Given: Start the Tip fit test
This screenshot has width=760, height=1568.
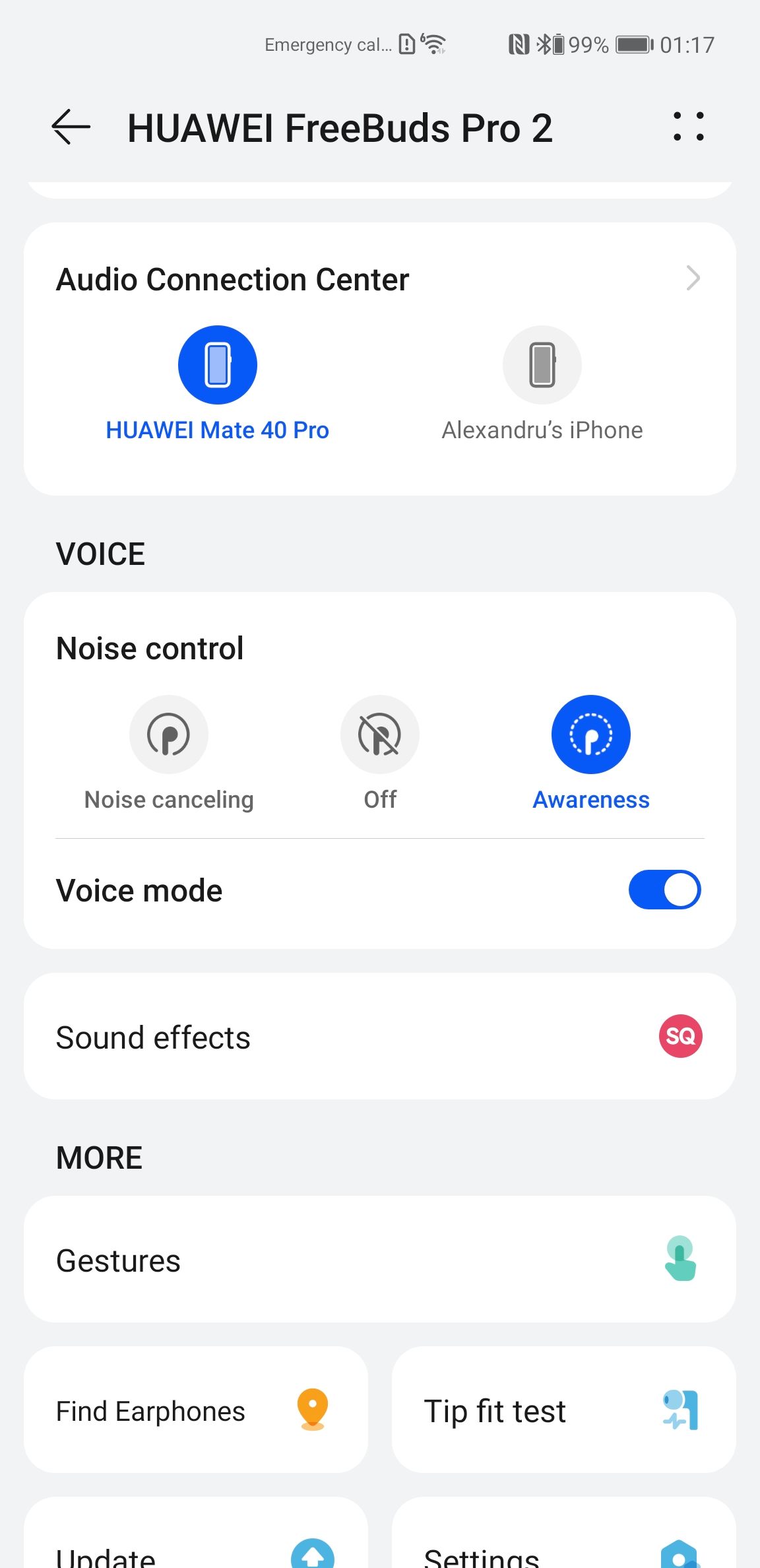Looking at the screenshot, I should pyautogui.click(x=564, y=1410).
